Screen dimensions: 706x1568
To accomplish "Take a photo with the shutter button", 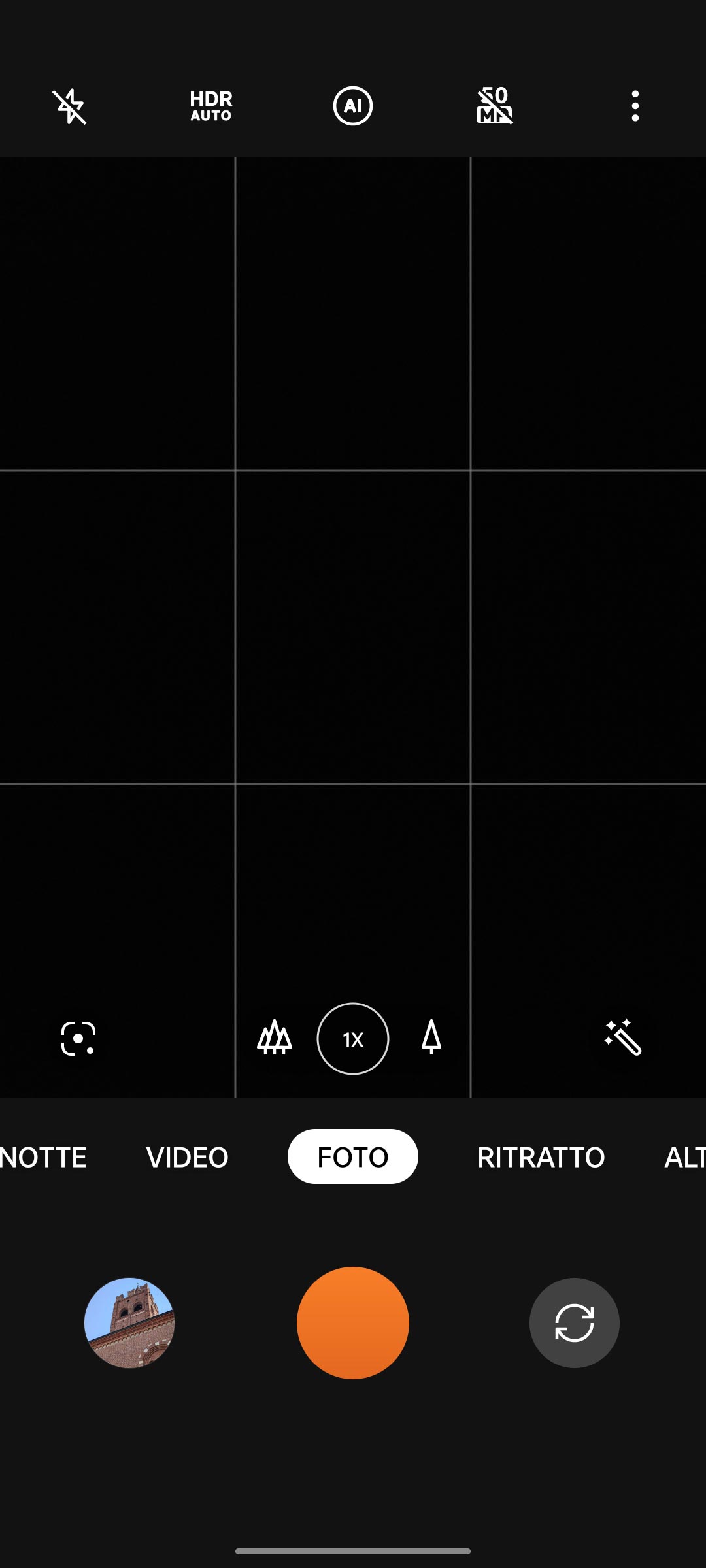I will 353,1323.
